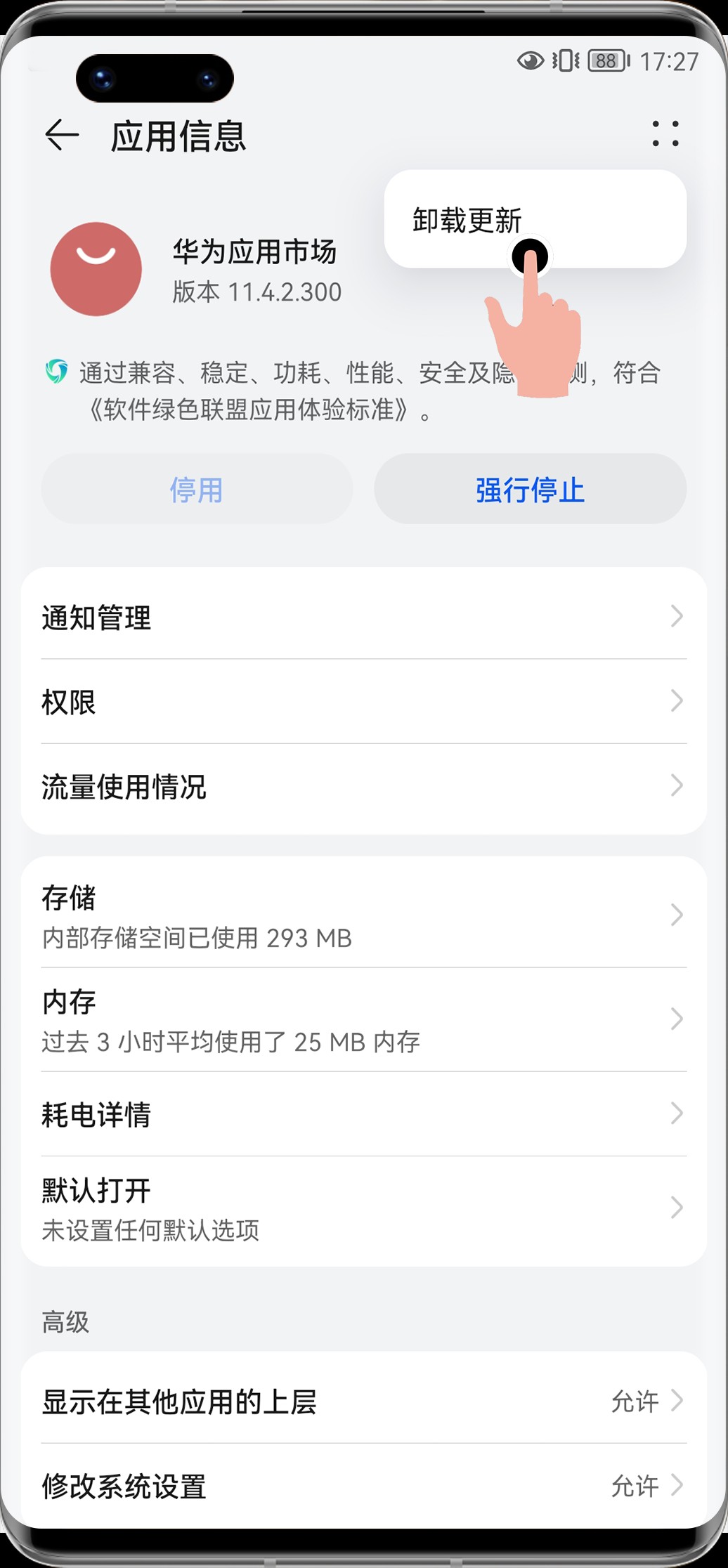
Task: Select 卸载更新 in the popup menu
Action: pyautogui.click(x=467, y=220)
